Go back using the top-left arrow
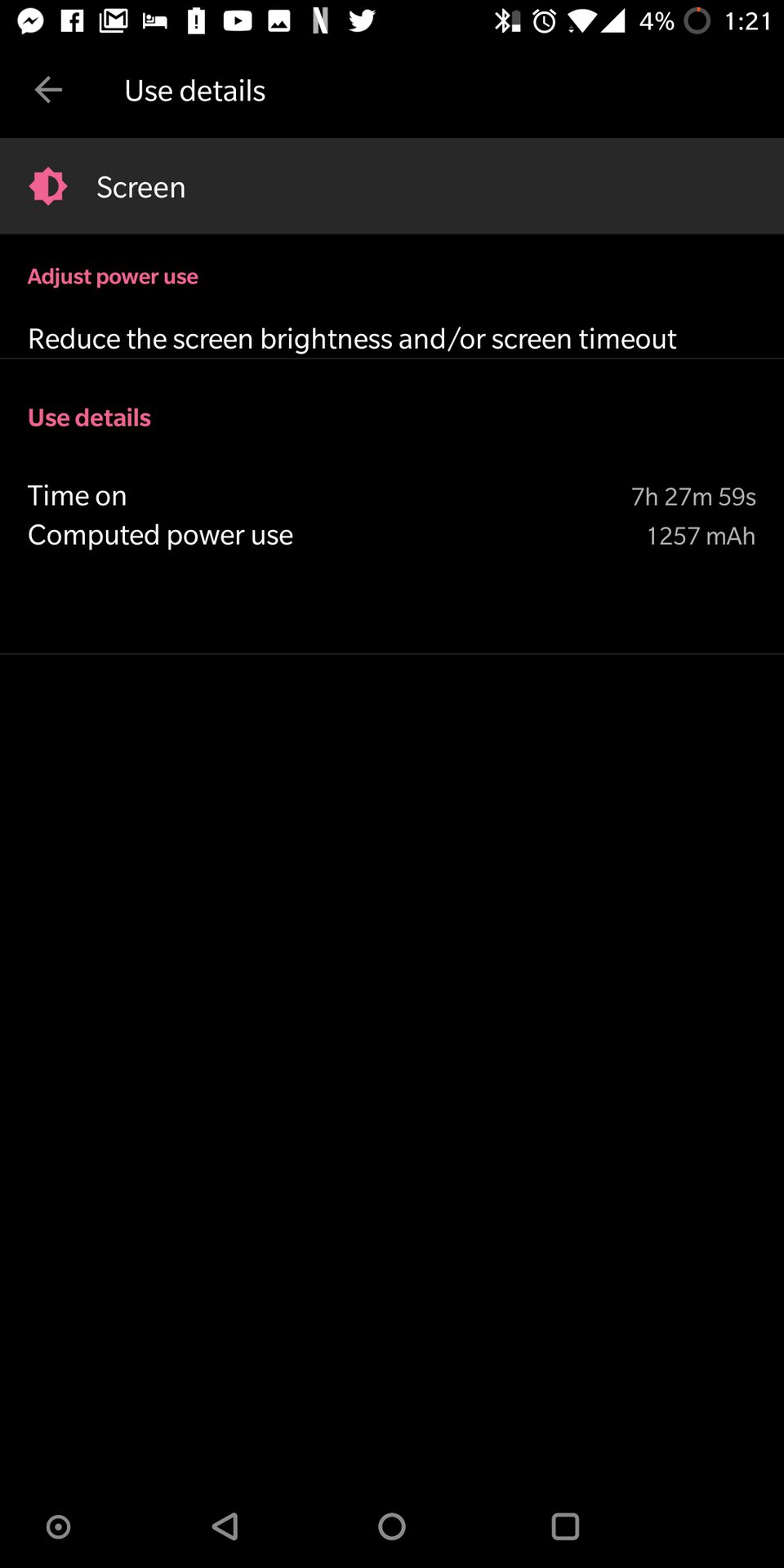Viewport: 784px width, 1568px height. click(48, 90)
